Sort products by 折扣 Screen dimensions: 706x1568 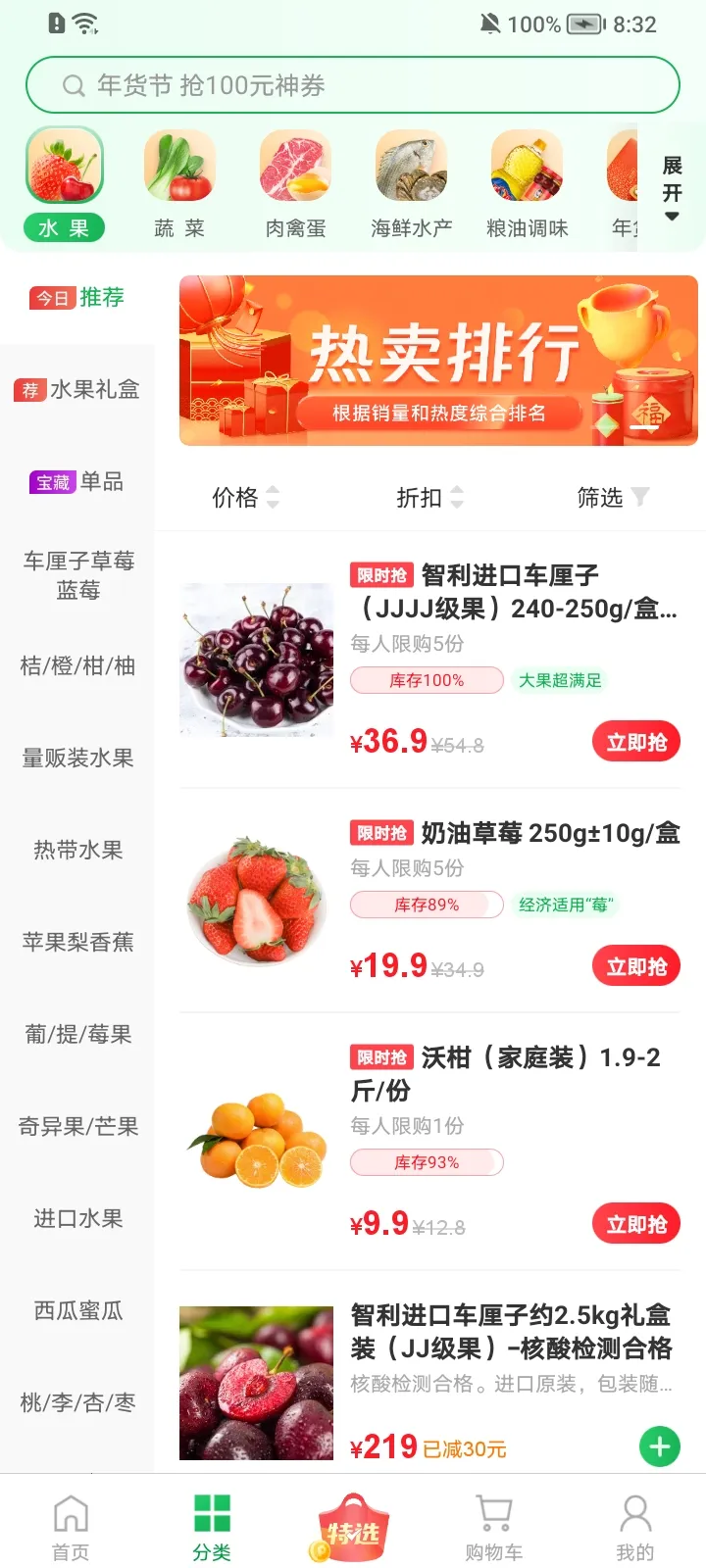click(x=429, y=497)
